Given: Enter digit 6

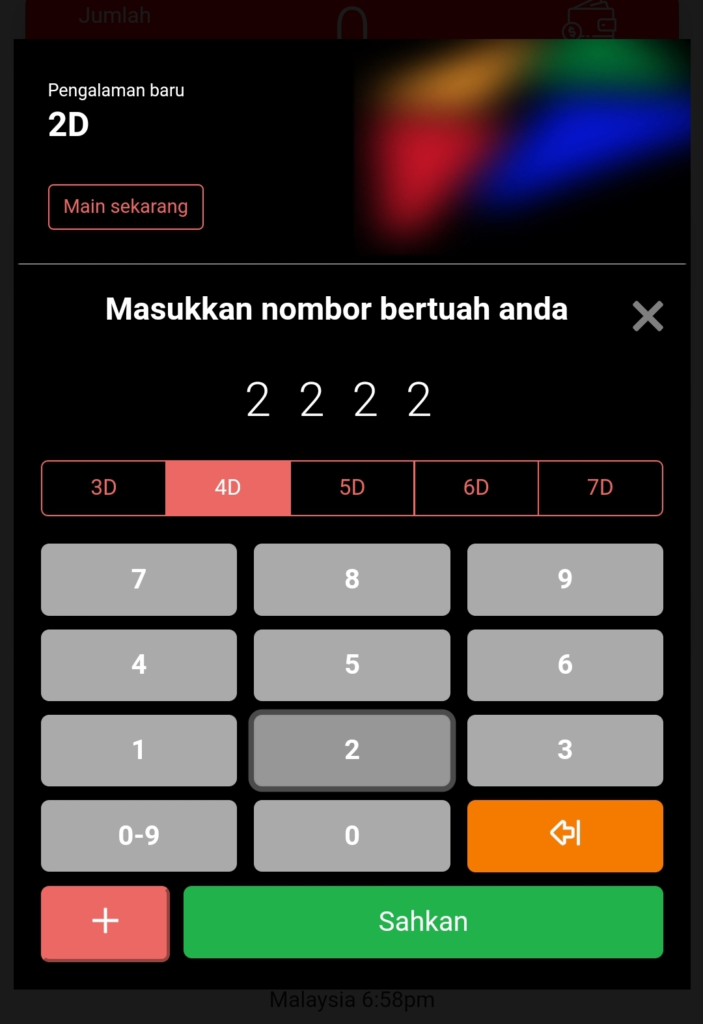Looking at the screenshot, I should click(565, 665).
